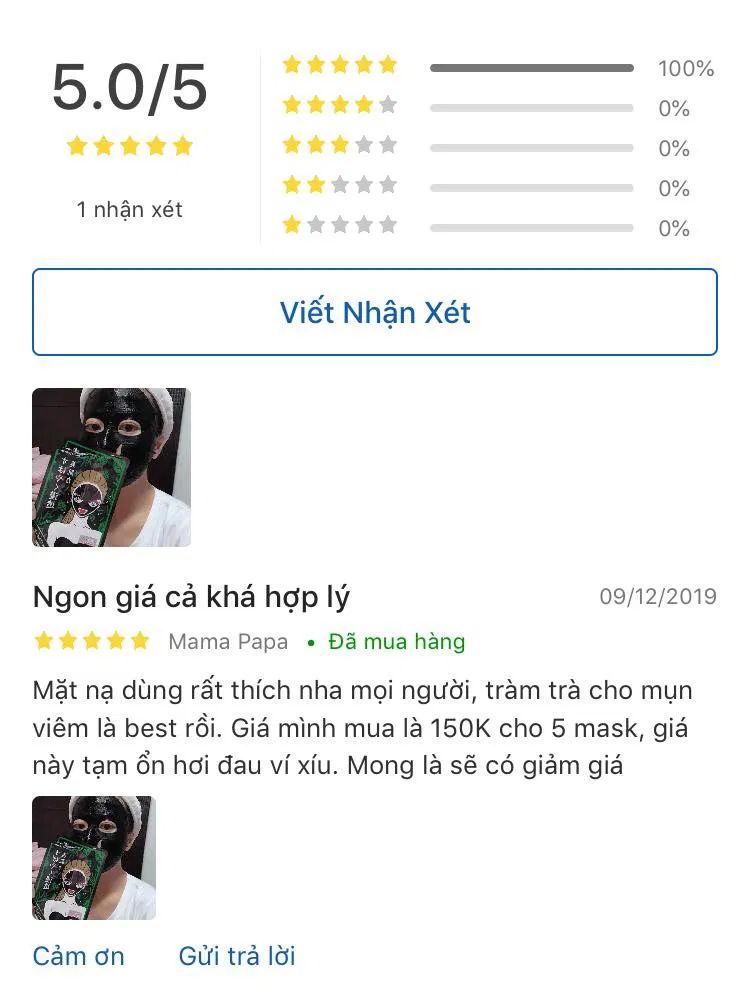
Task: Click the three-star rating stars
Action: [x=340, y=145]
